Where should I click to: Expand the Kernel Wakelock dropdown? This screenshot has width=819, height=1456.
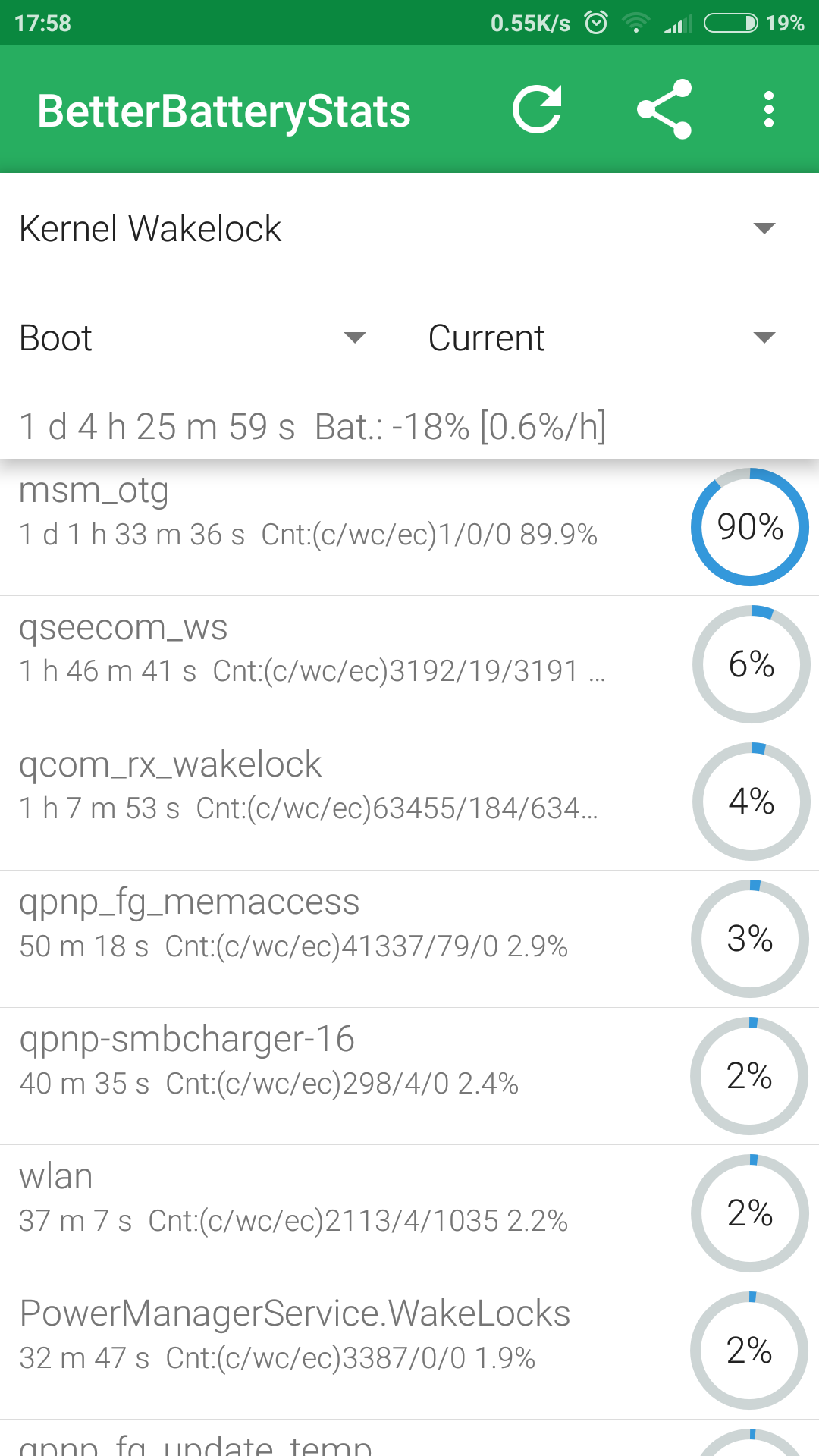(409, 228)
